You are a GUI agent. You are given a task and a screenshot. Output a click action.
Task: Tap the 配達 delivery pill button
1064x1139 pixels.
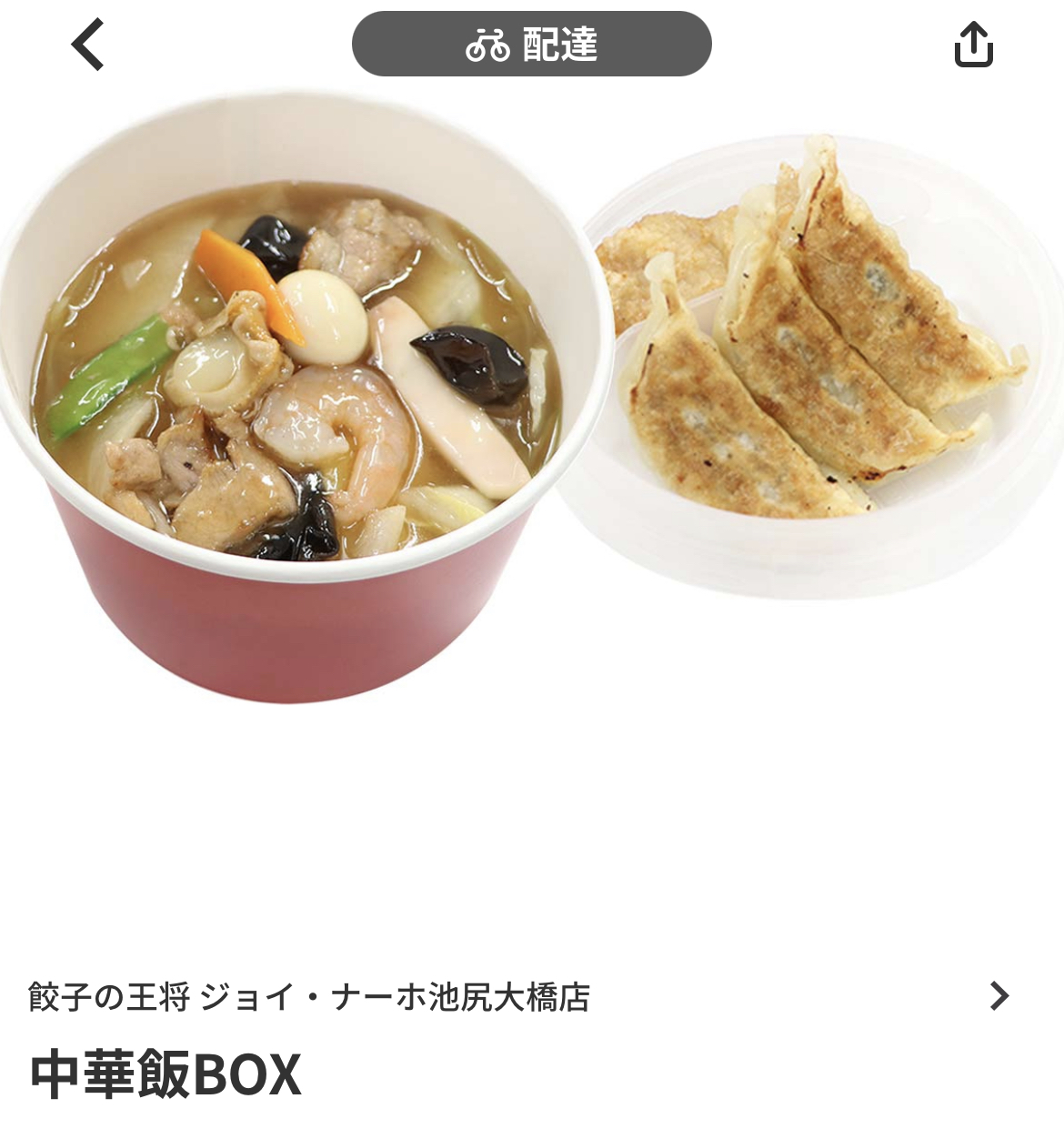531,44
